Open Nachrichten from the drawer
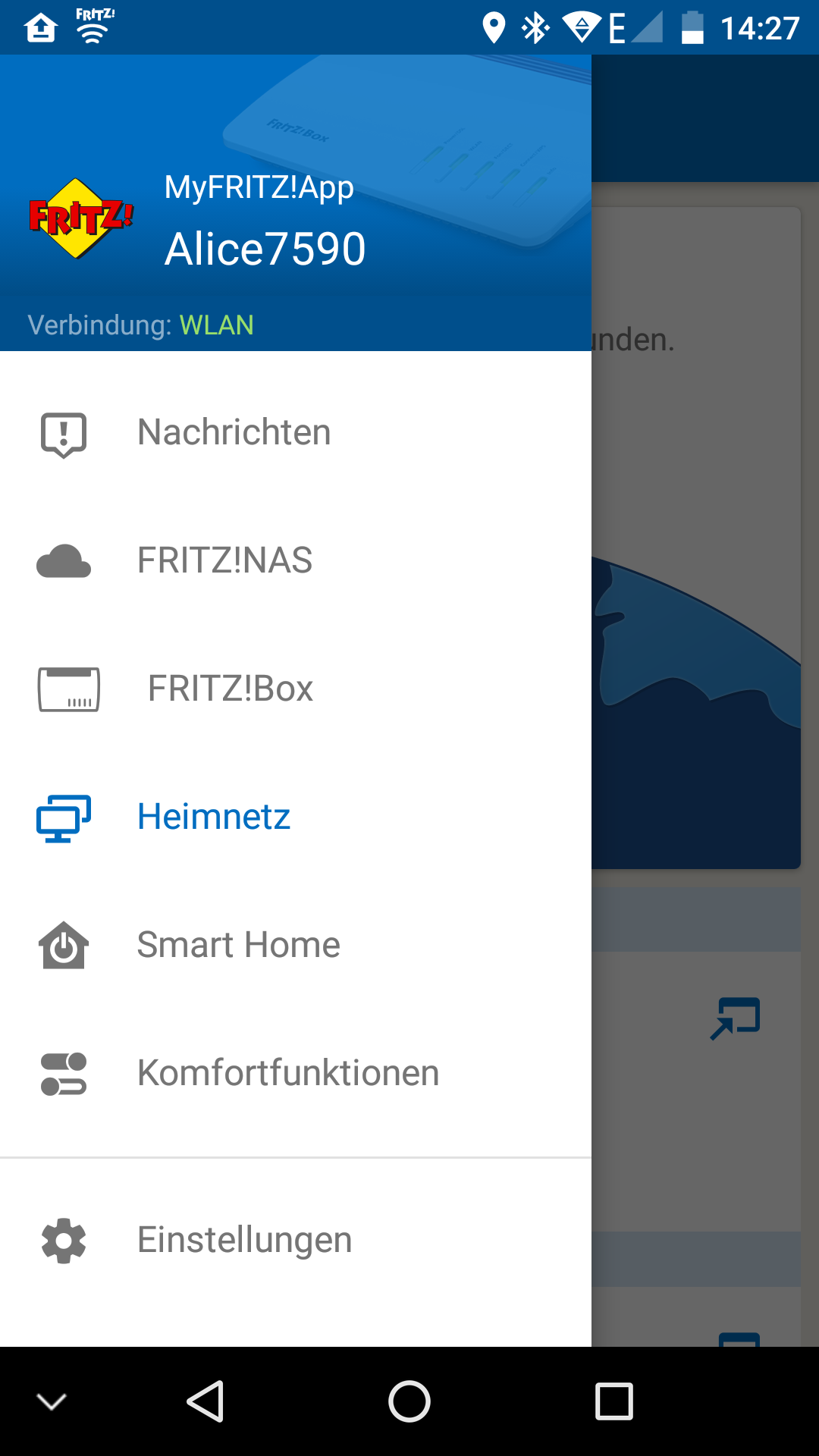 (x=234, y=432)
